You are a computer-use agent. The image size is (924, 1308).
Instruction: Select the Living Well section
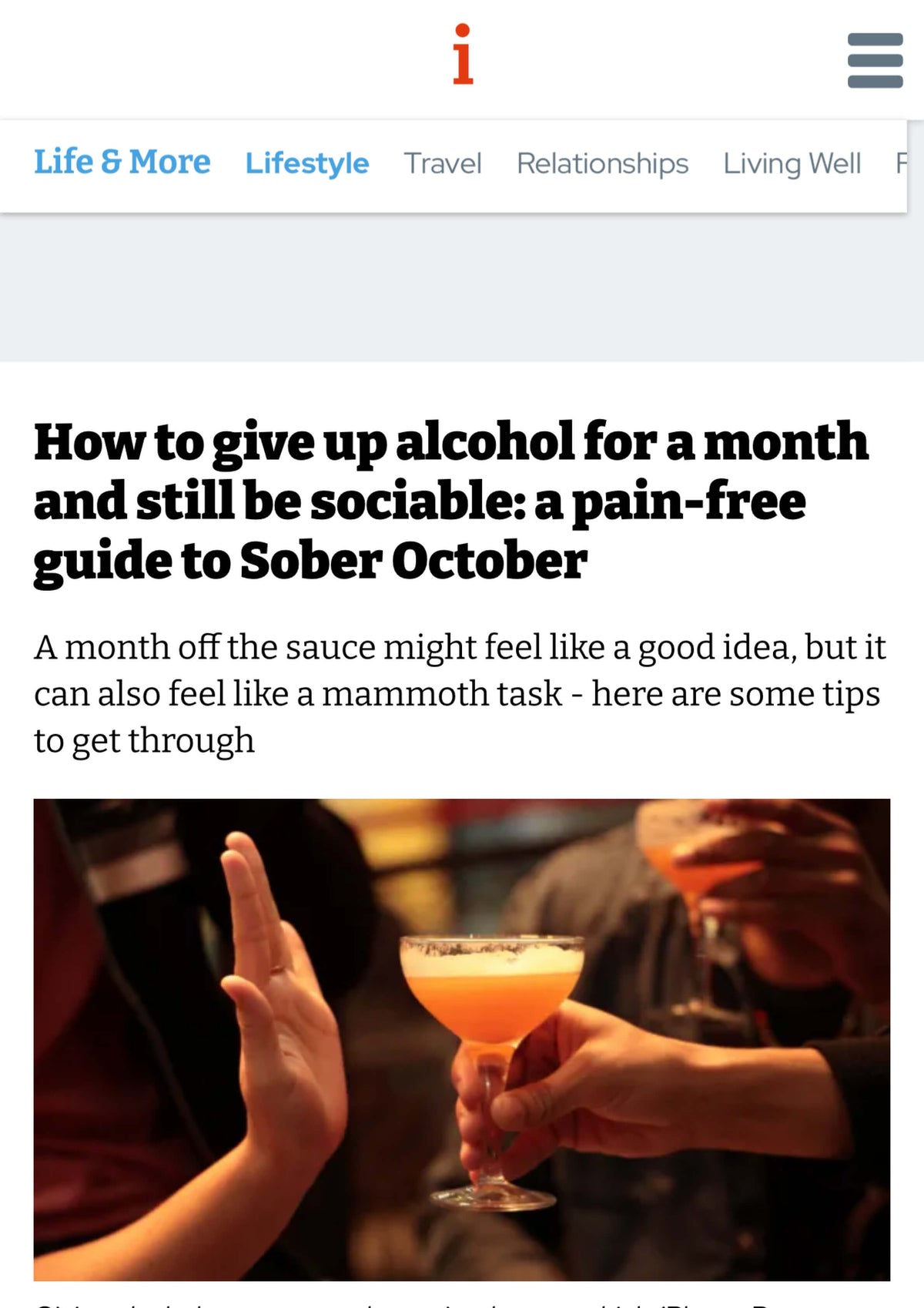pos(792,163)
